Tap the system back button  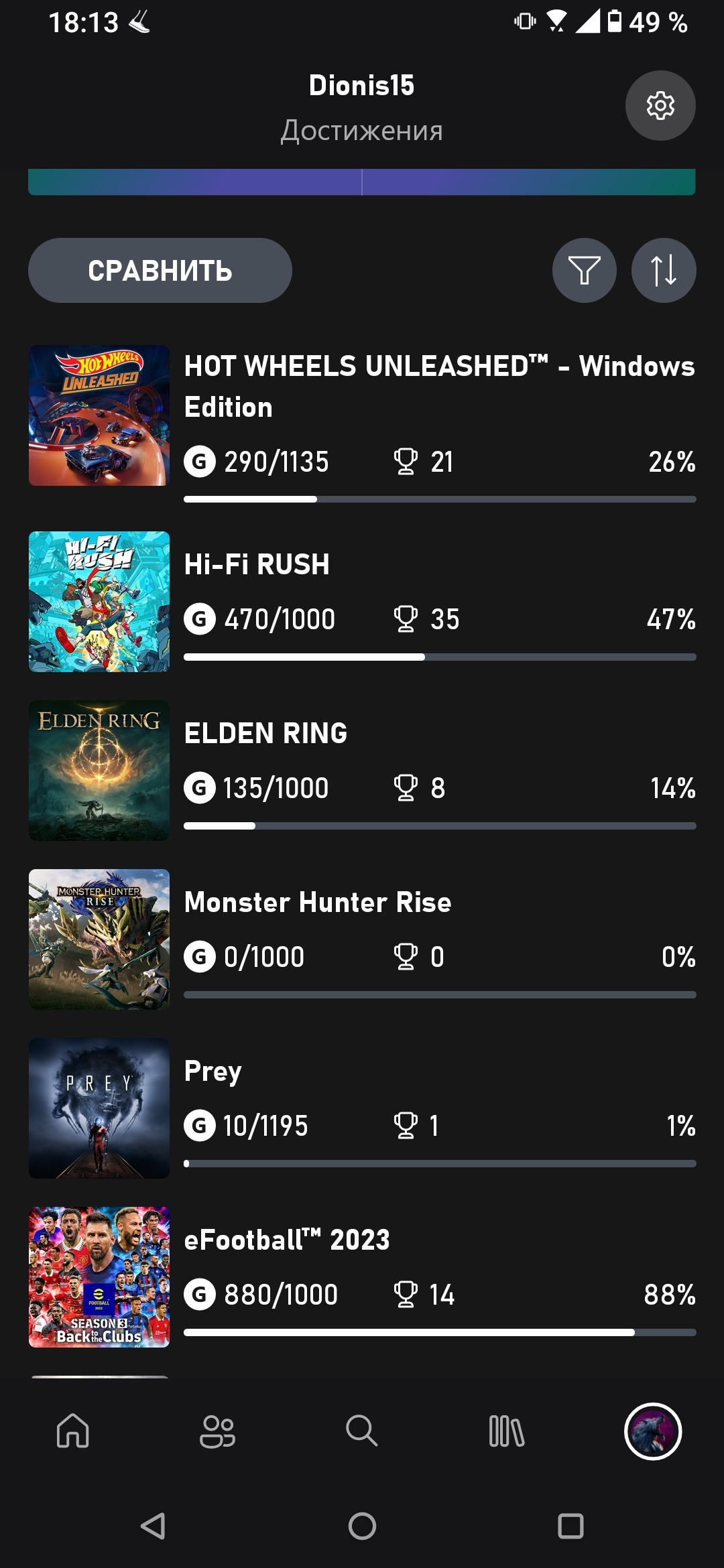153,1526
